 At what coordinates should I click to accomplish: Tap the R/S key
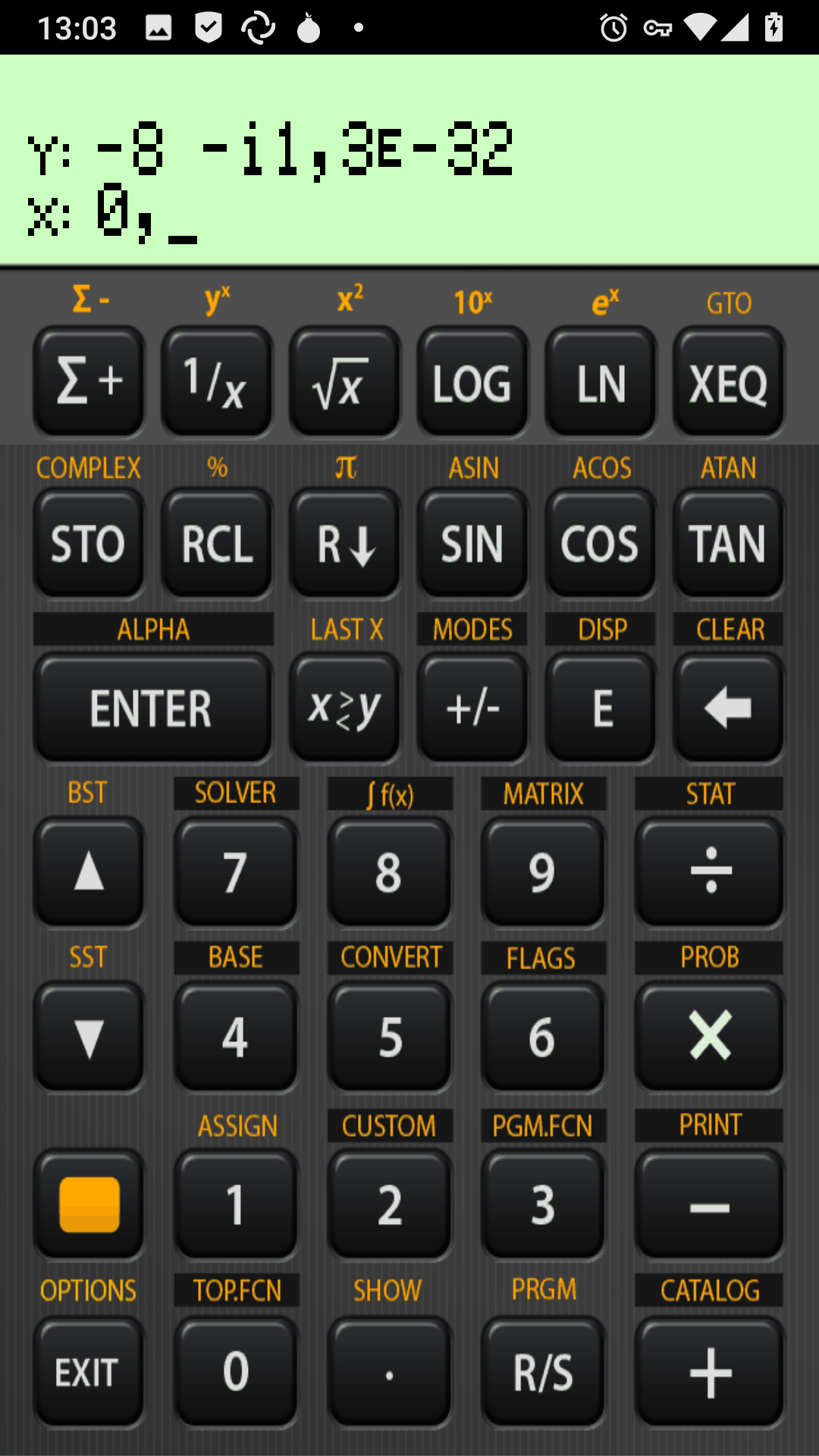click(x=543, y=1372)
